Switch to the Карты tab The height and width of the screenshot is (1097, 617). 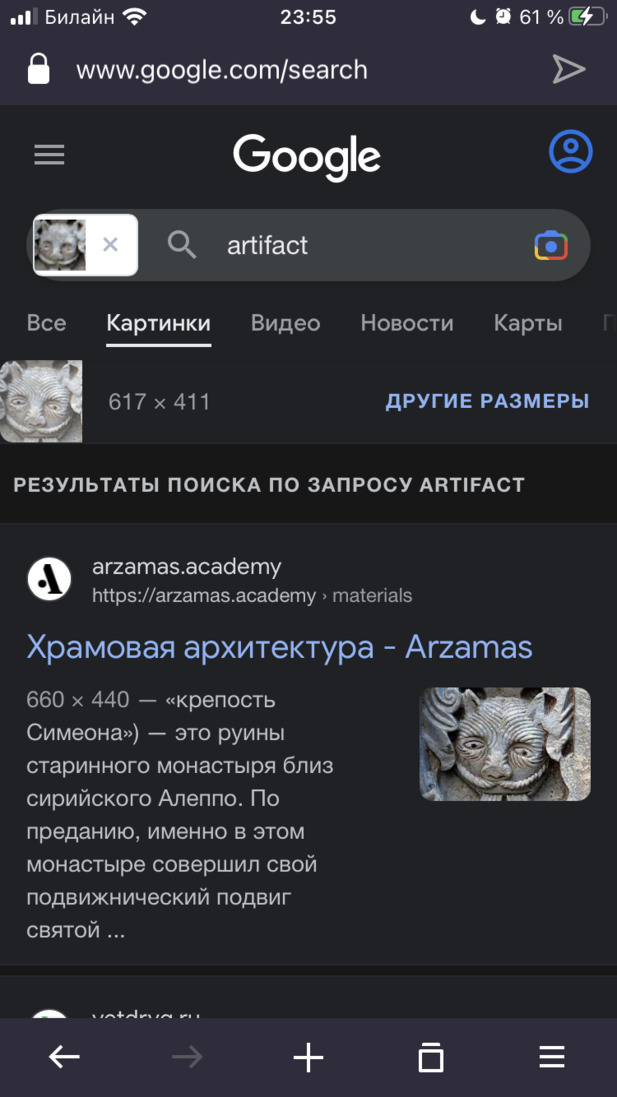[x=527, y=323]
